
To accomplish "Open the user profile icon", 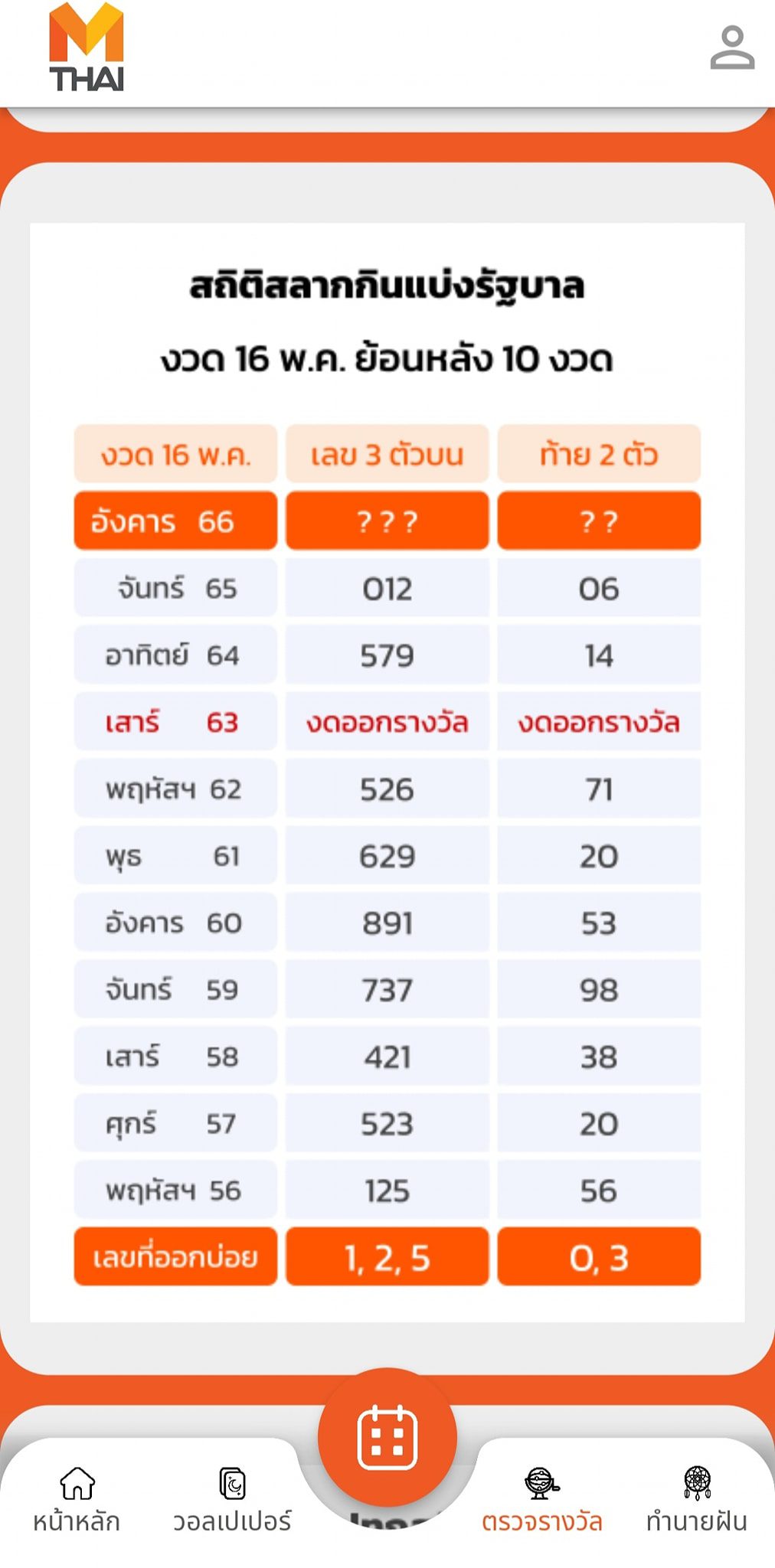I will 732,46.
